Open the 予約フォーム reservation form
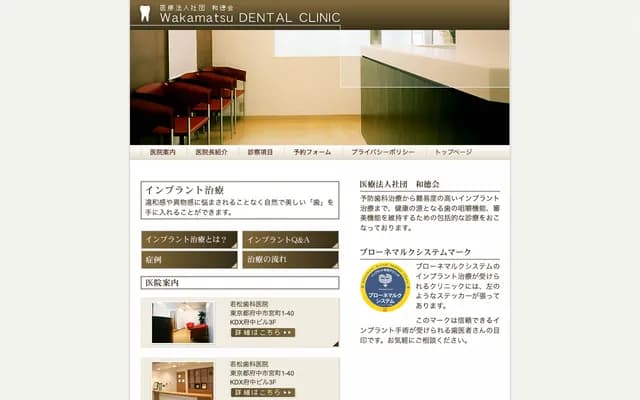Viewport: 640px width, 400px height. (312, 152)
